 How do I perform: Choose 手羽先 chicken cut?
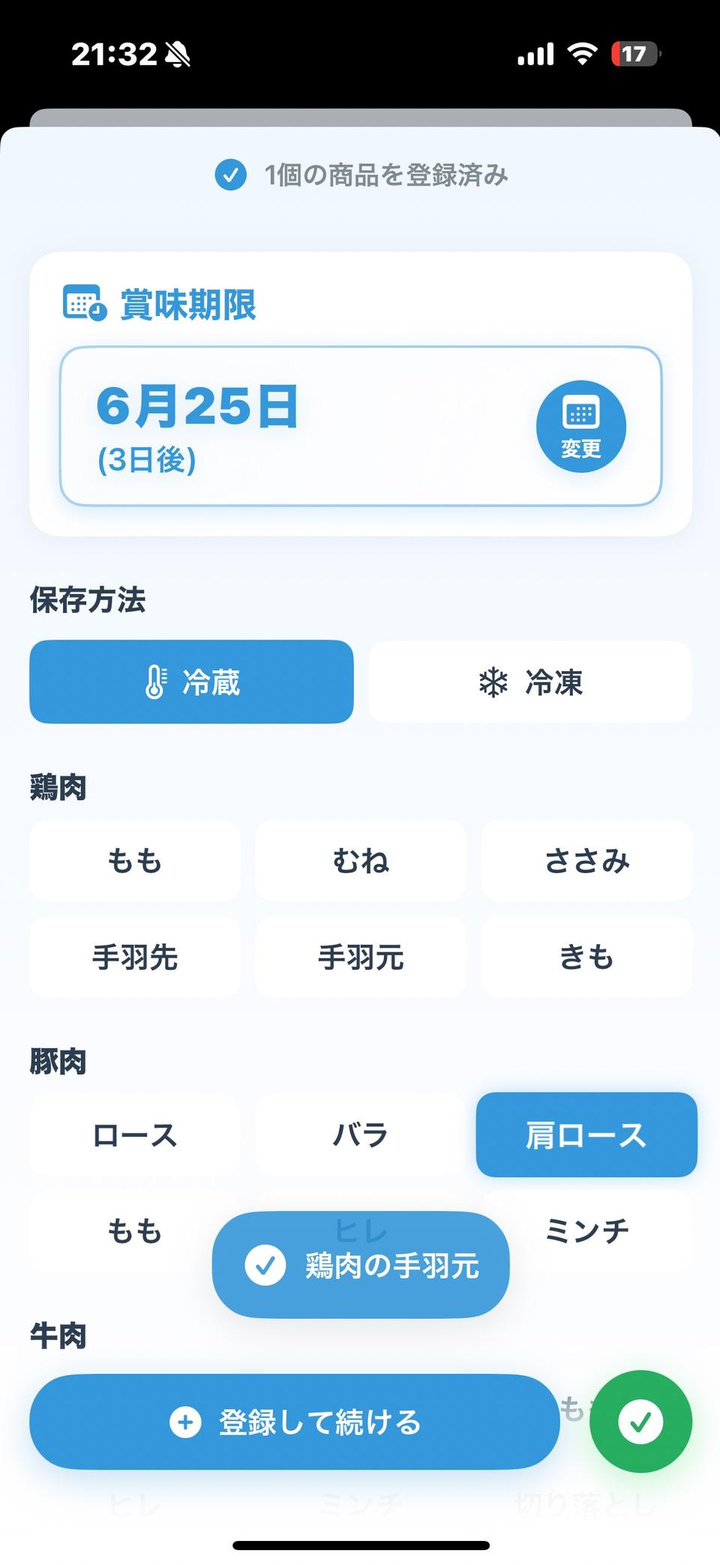[x=135, y=957]
